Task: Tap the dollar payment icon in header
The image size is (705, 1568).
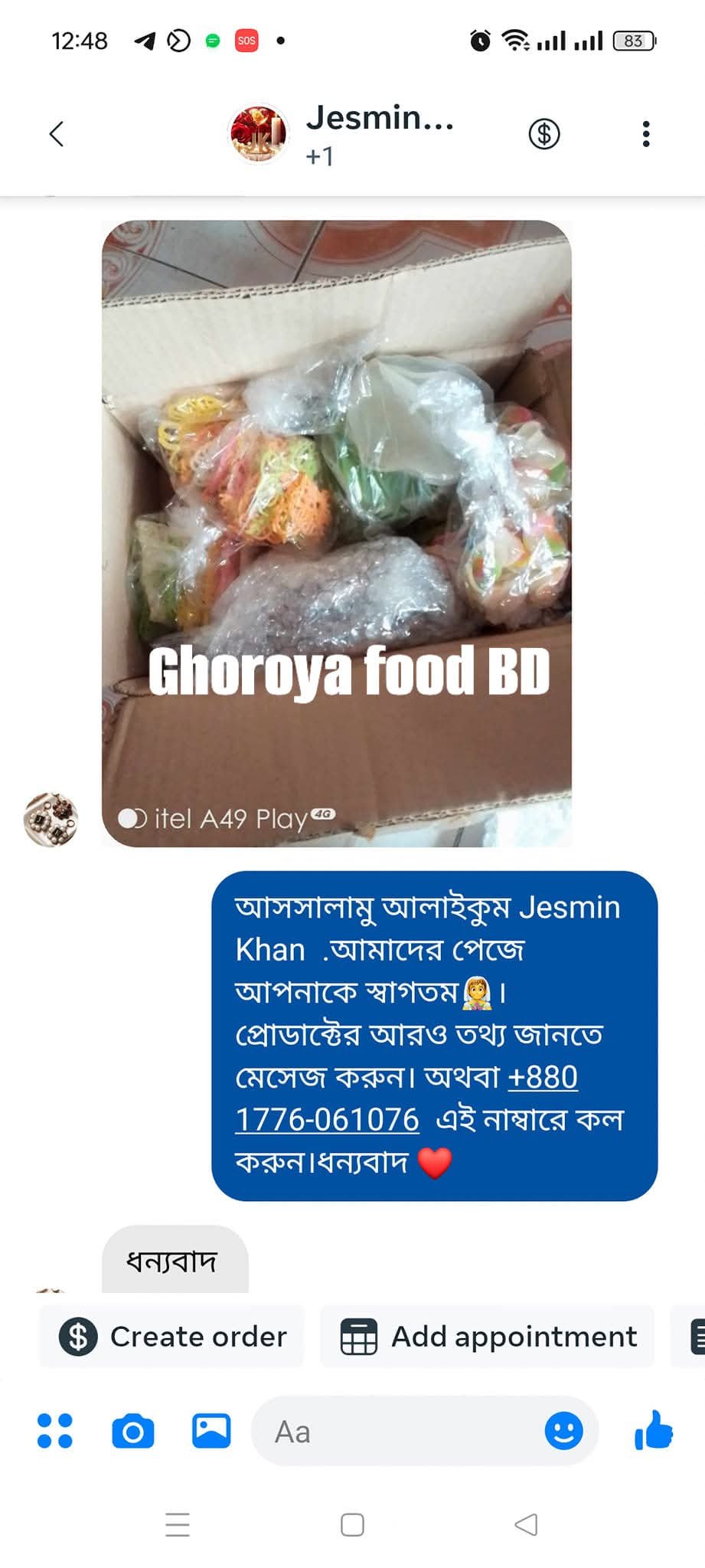Action: click(x=544, y=134)
